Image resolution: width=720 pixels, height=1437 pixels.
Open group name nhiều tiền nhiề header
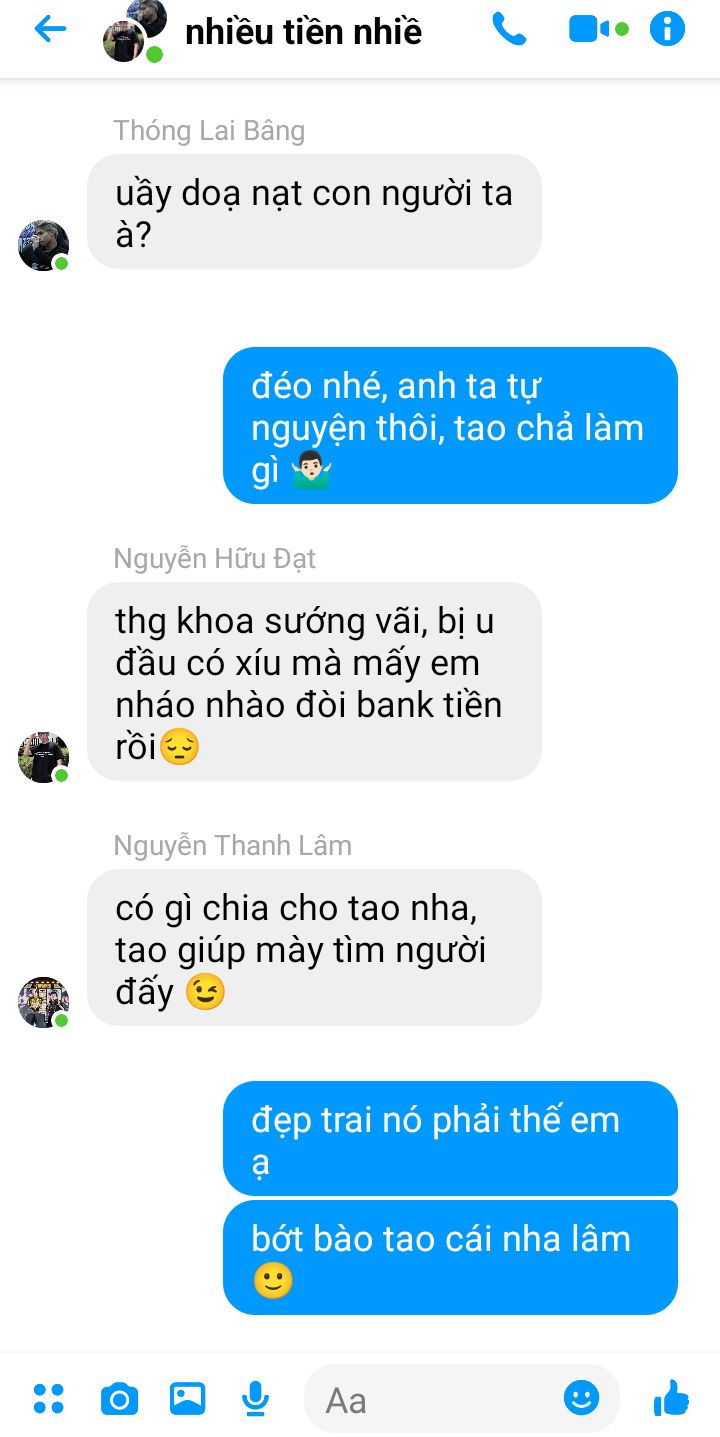click(x=303, y=31)
